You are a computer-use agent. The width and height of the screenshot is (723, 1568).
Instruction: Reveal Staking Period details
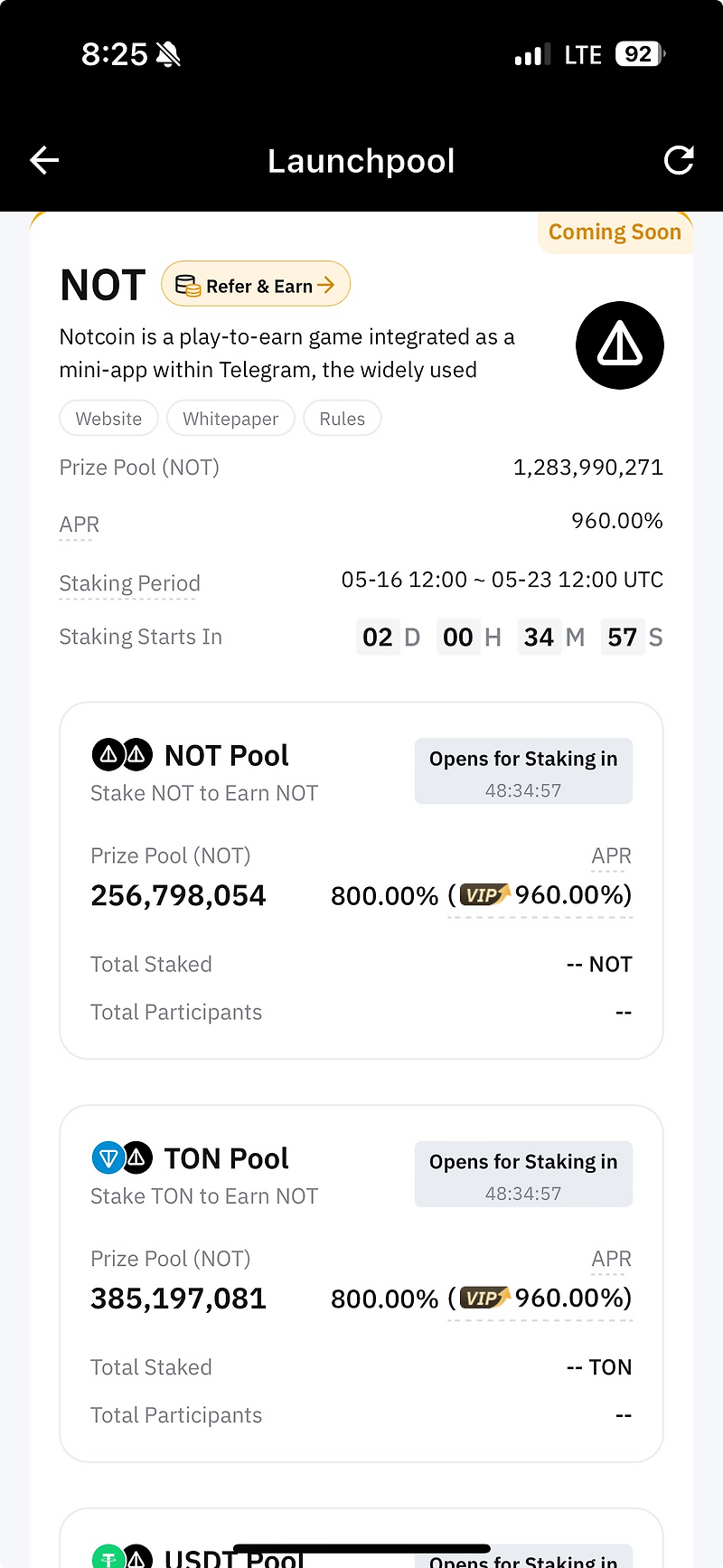129,583
